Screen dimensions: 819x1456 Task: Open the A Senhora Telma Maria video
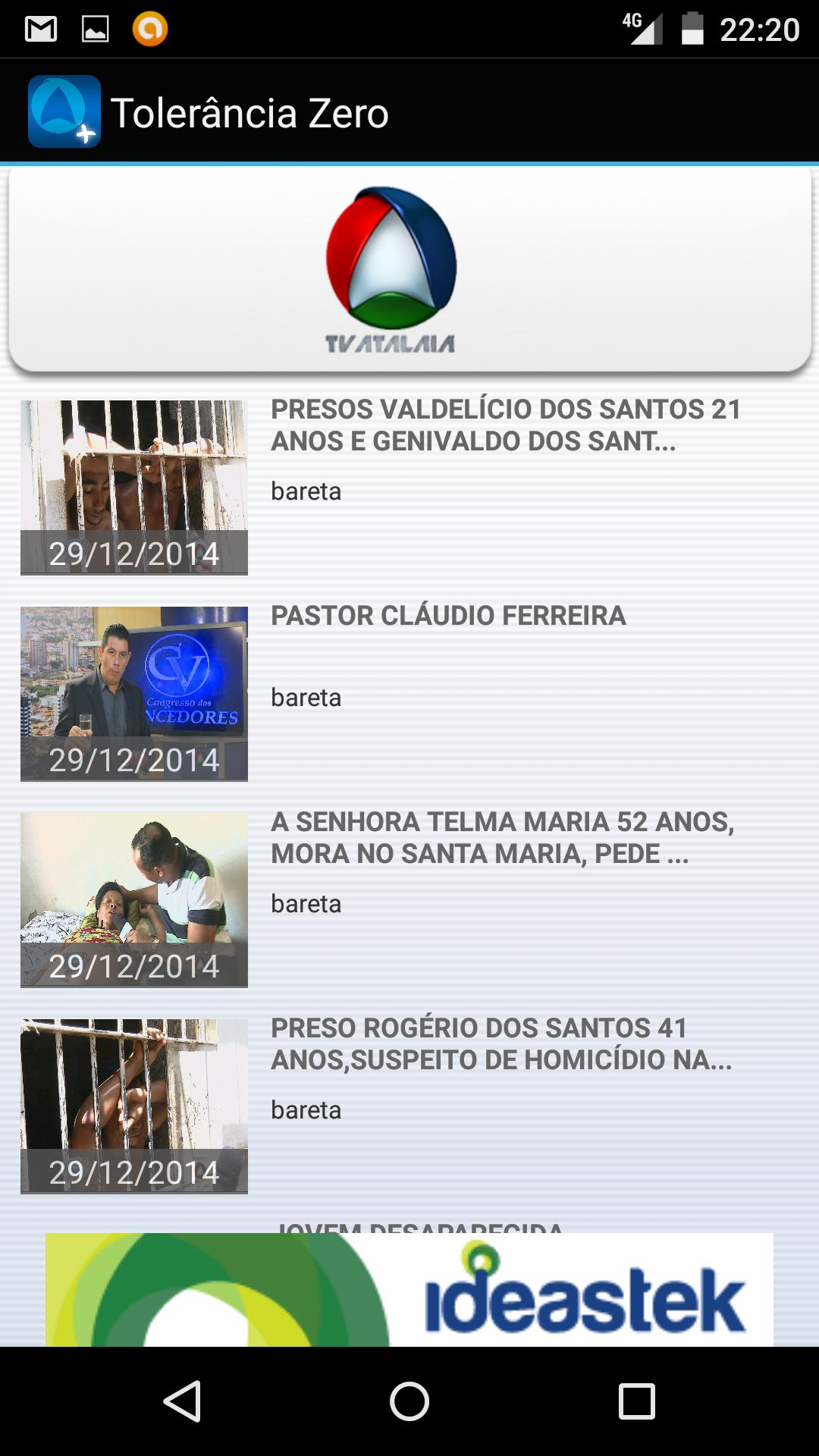[409, 899]
